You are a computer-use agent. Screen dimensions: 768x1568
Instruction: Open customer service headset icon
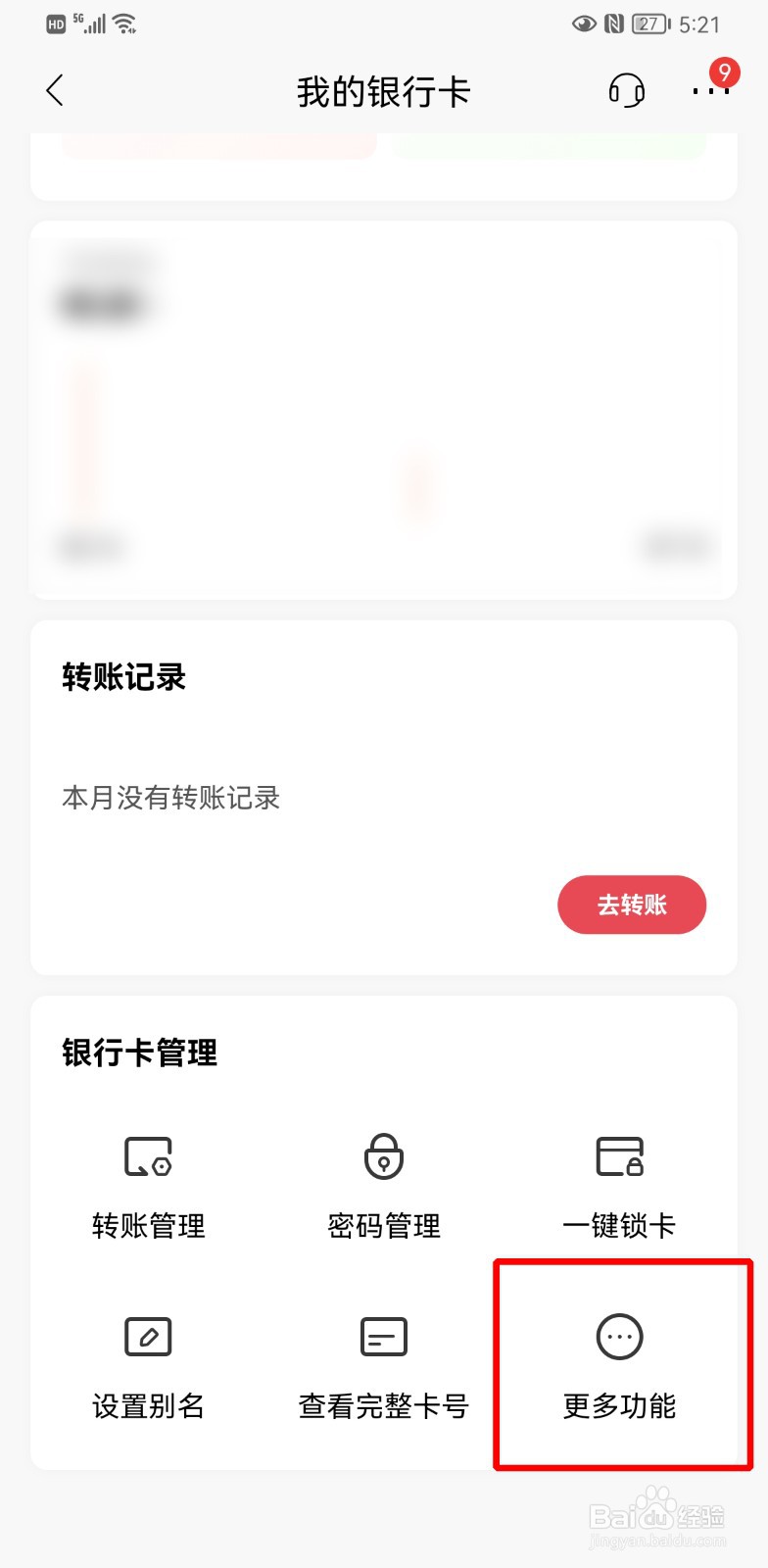pos(626,91)
